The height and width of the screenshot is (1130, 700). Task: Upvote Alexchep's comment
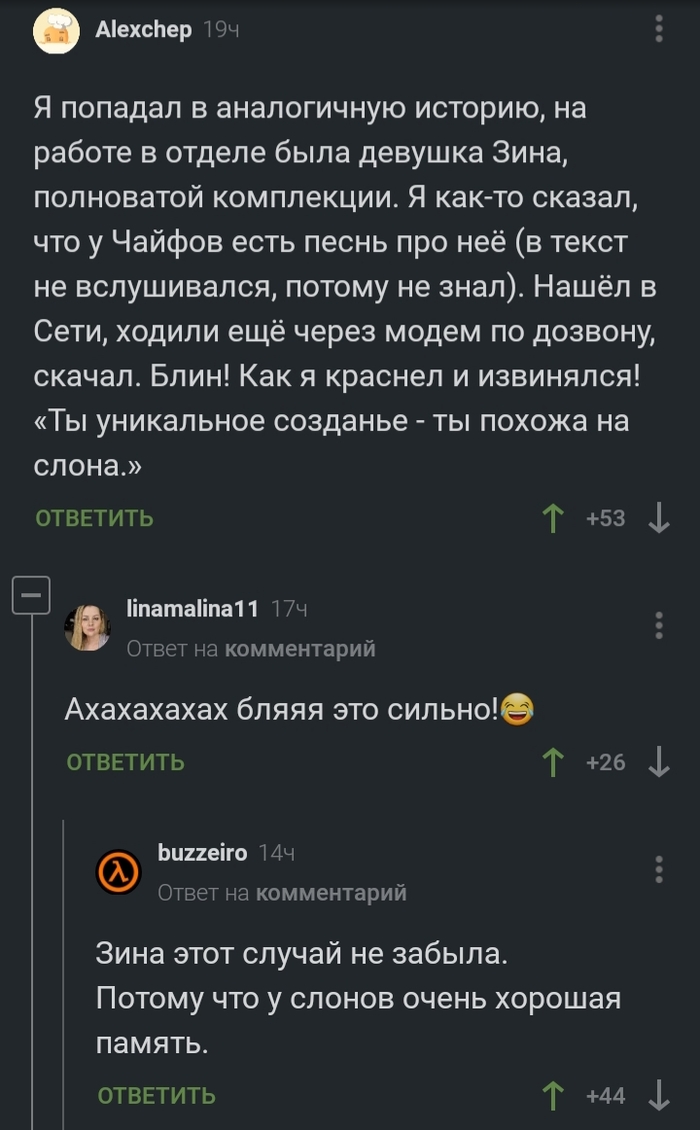pyautogui.click(x=553, y=518)
